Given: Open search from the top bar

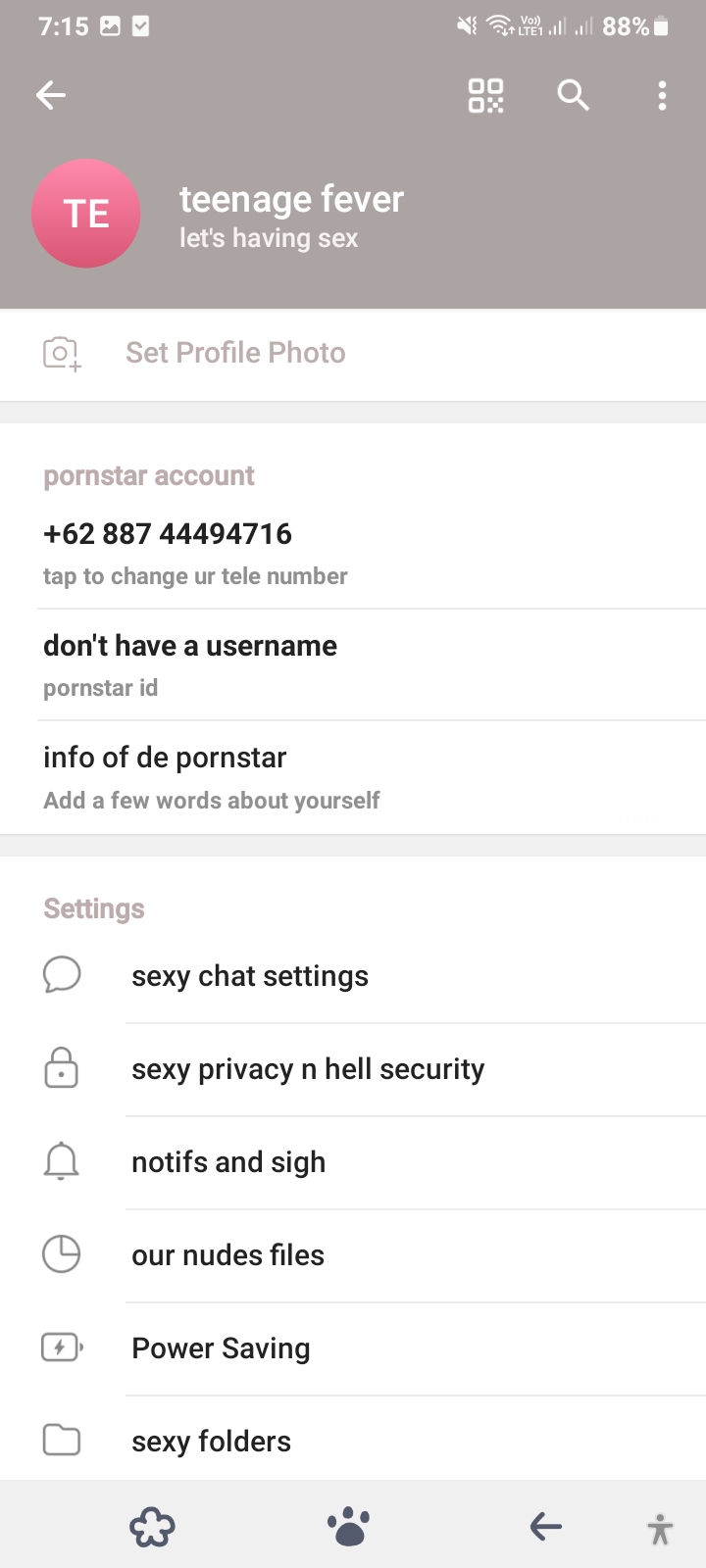Looking at the screenshot, I should click(573, 95).
